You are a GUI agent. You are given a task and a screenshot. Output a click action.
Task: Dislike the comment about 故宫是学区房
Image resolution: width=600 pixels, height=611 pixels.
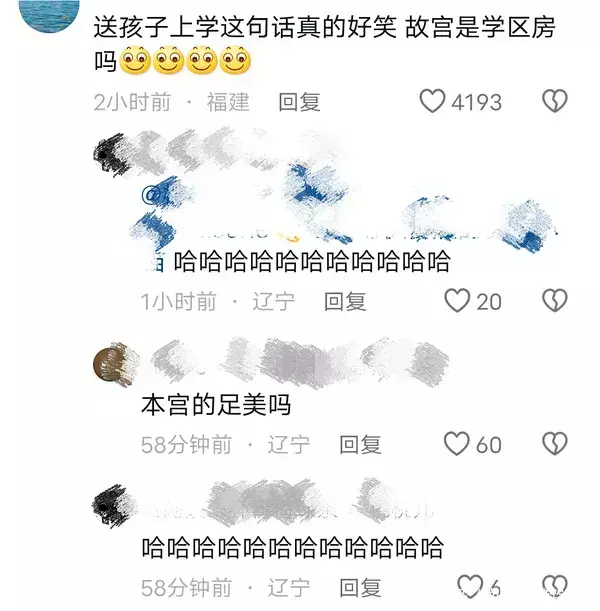click(x=554, y=102)
